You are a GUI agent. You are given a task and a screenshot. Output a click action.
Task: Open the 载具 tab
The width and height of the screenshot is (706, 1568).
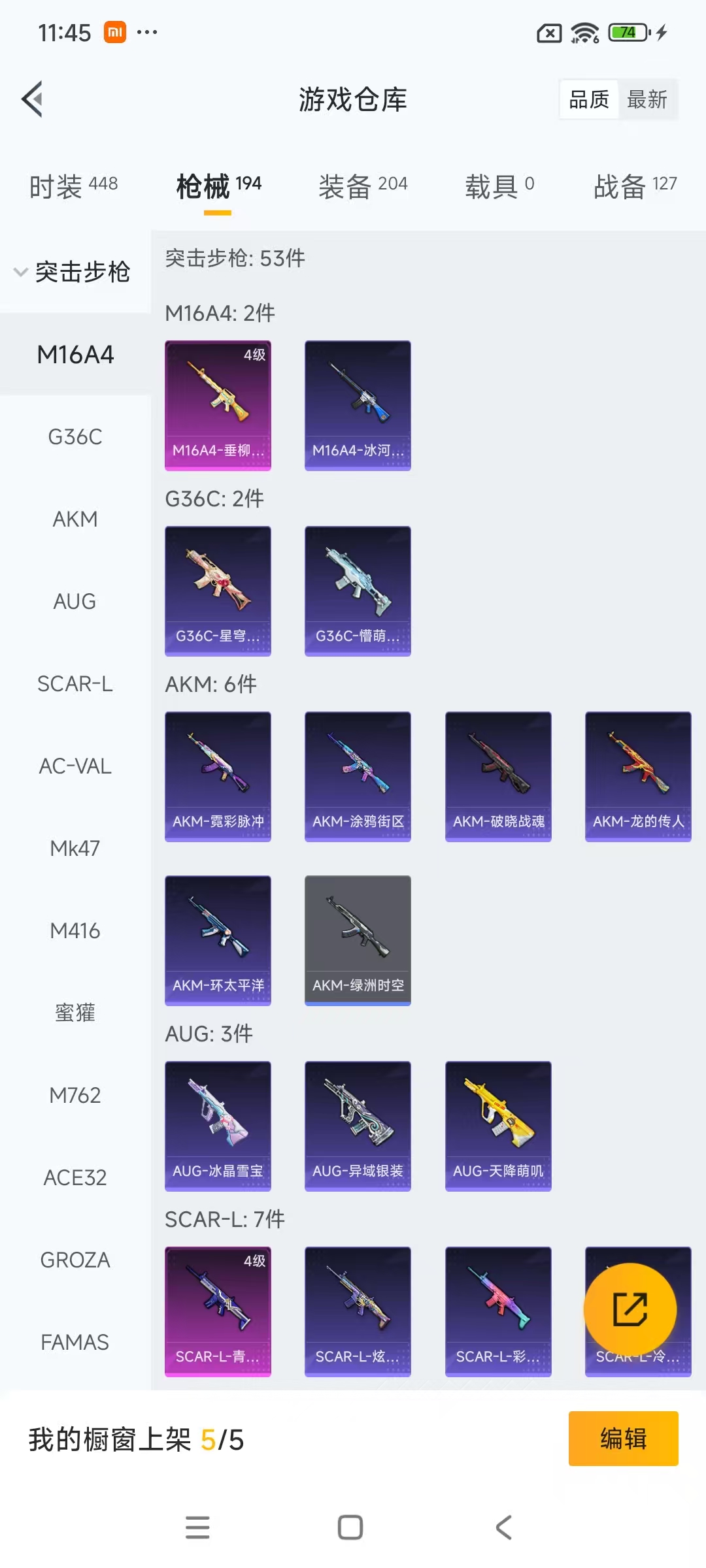[499, 186]
